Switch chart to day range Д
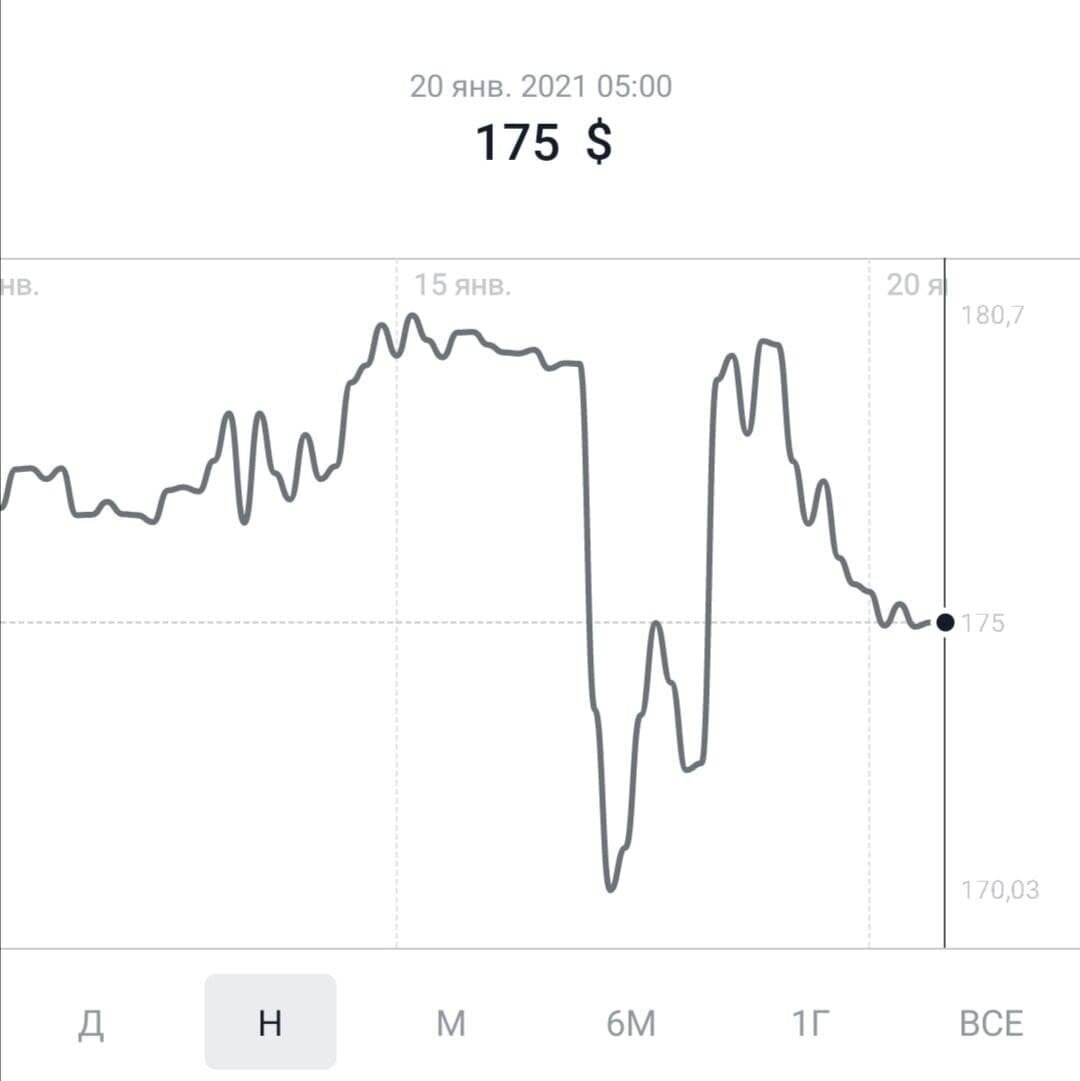The image size is (1080, 1081). coord(91,1024)
